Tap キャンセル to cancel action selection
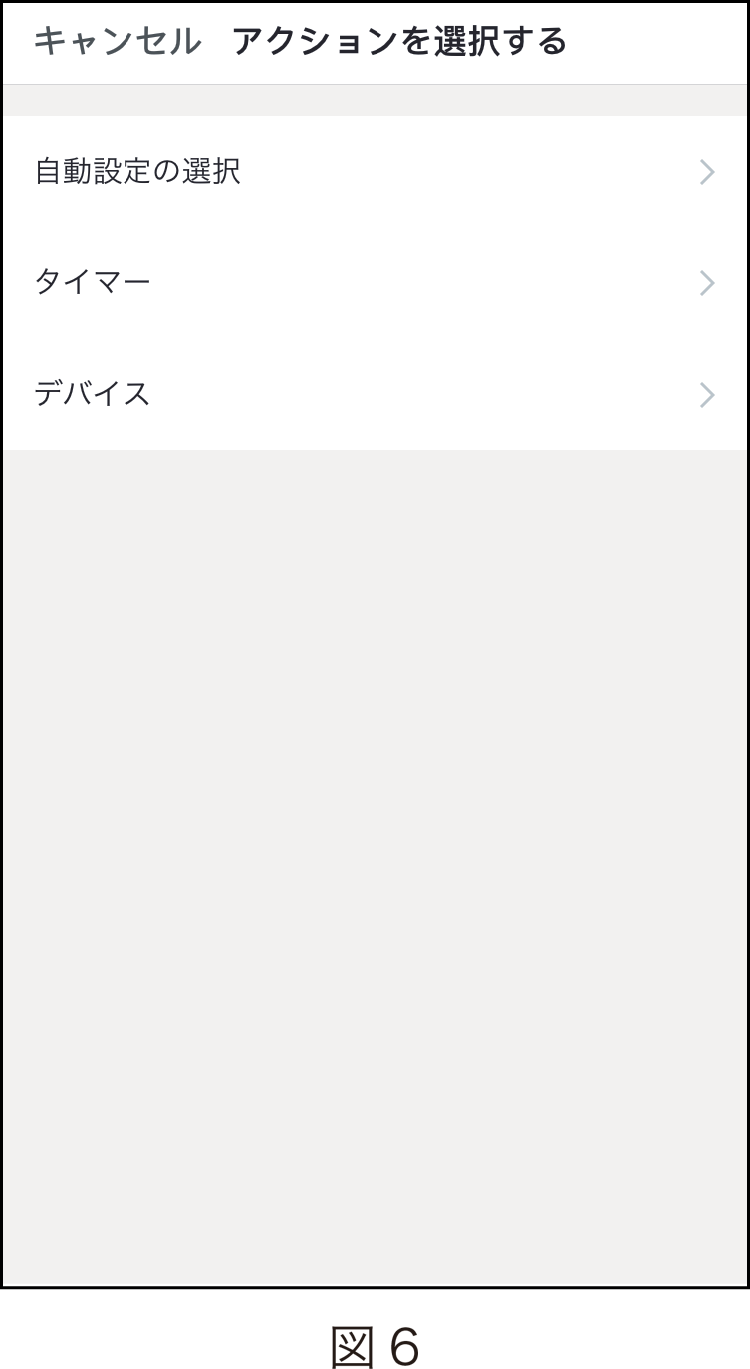Viewport: 750px width, 1369px height. pos(117,42)
